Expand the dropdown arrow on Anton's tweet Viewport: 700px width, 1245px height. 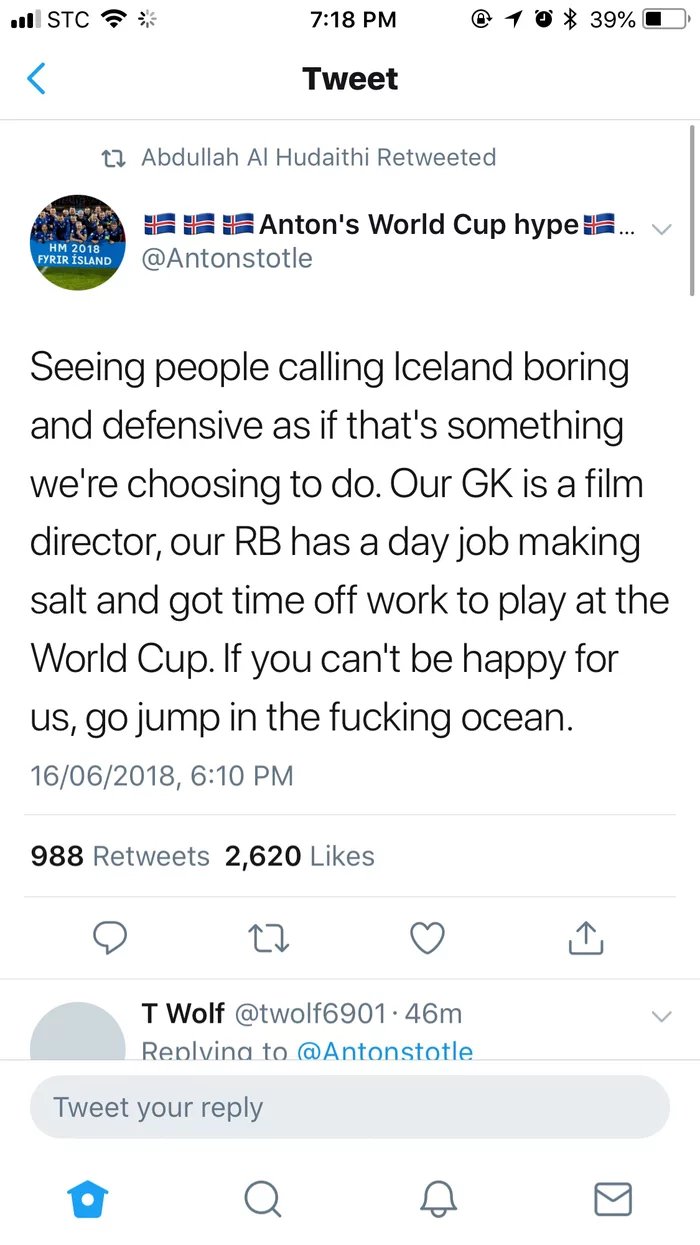point(661,229)
